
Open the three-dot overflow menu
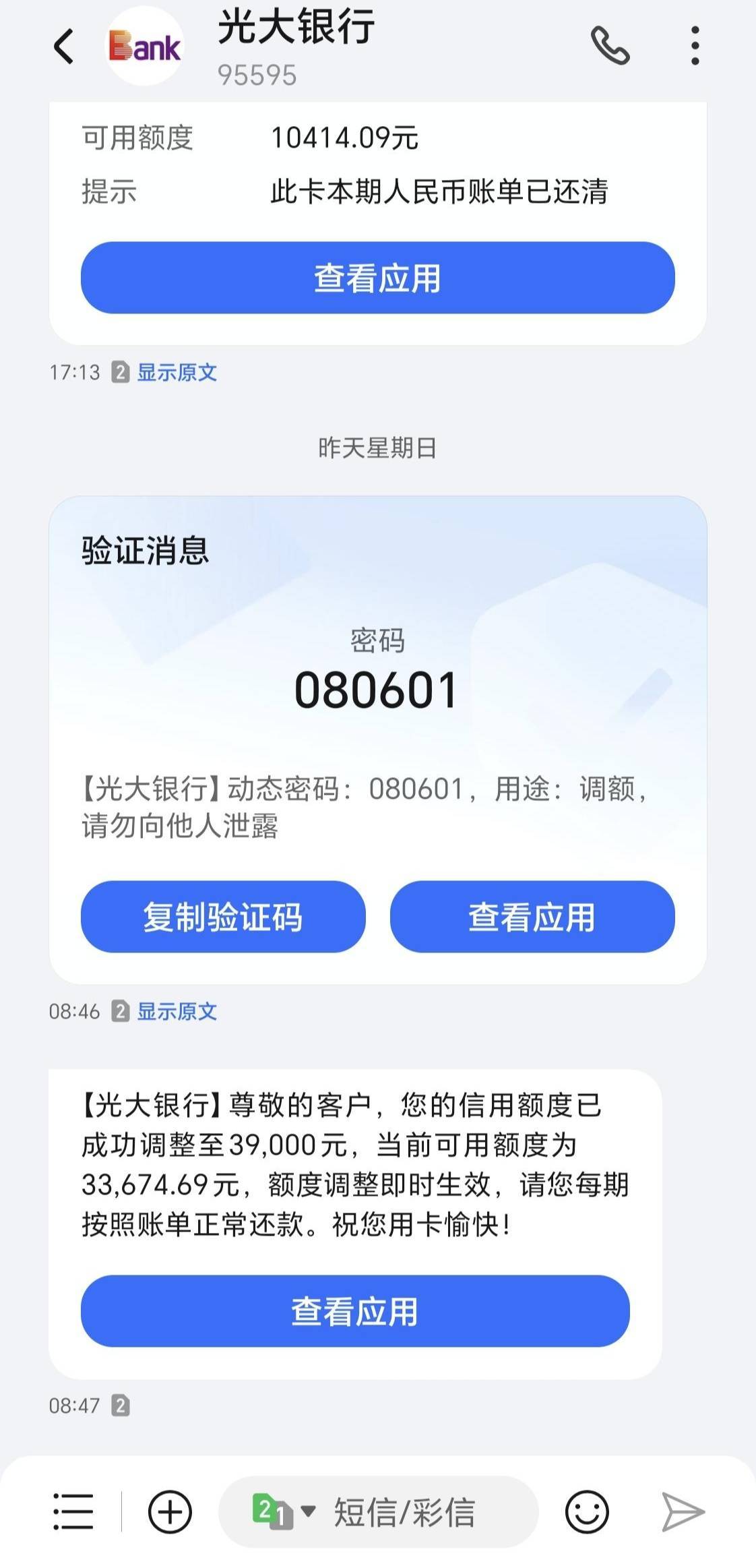(695, 46)
